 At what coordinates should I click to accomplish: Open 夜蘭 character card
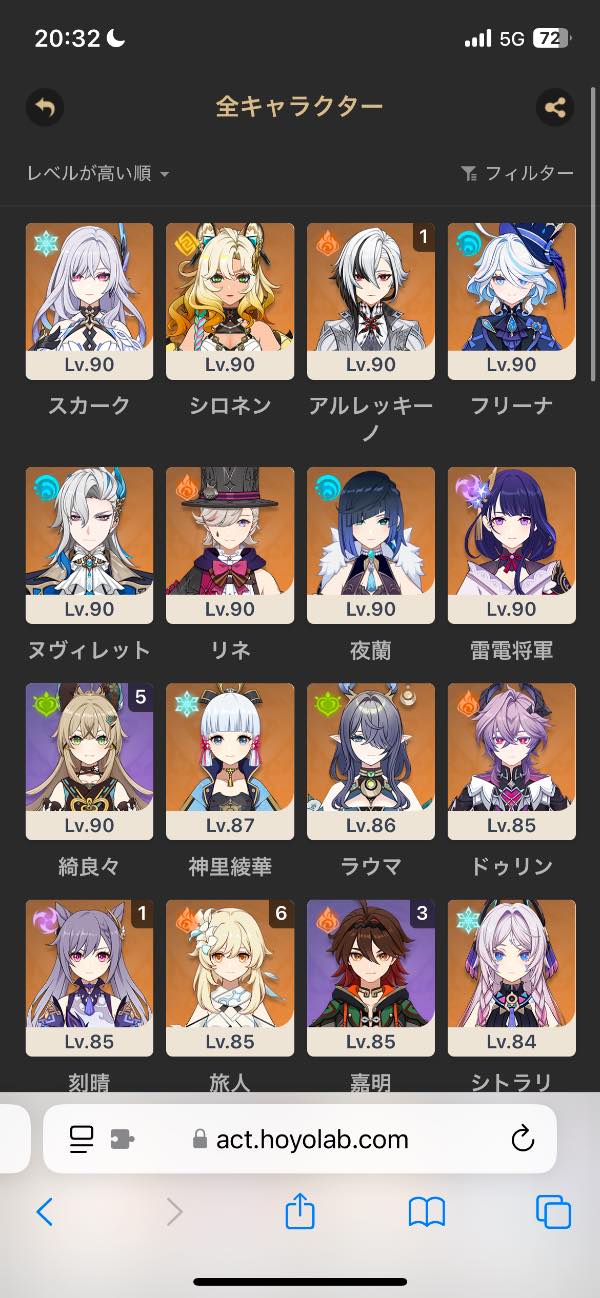[371, 545]
